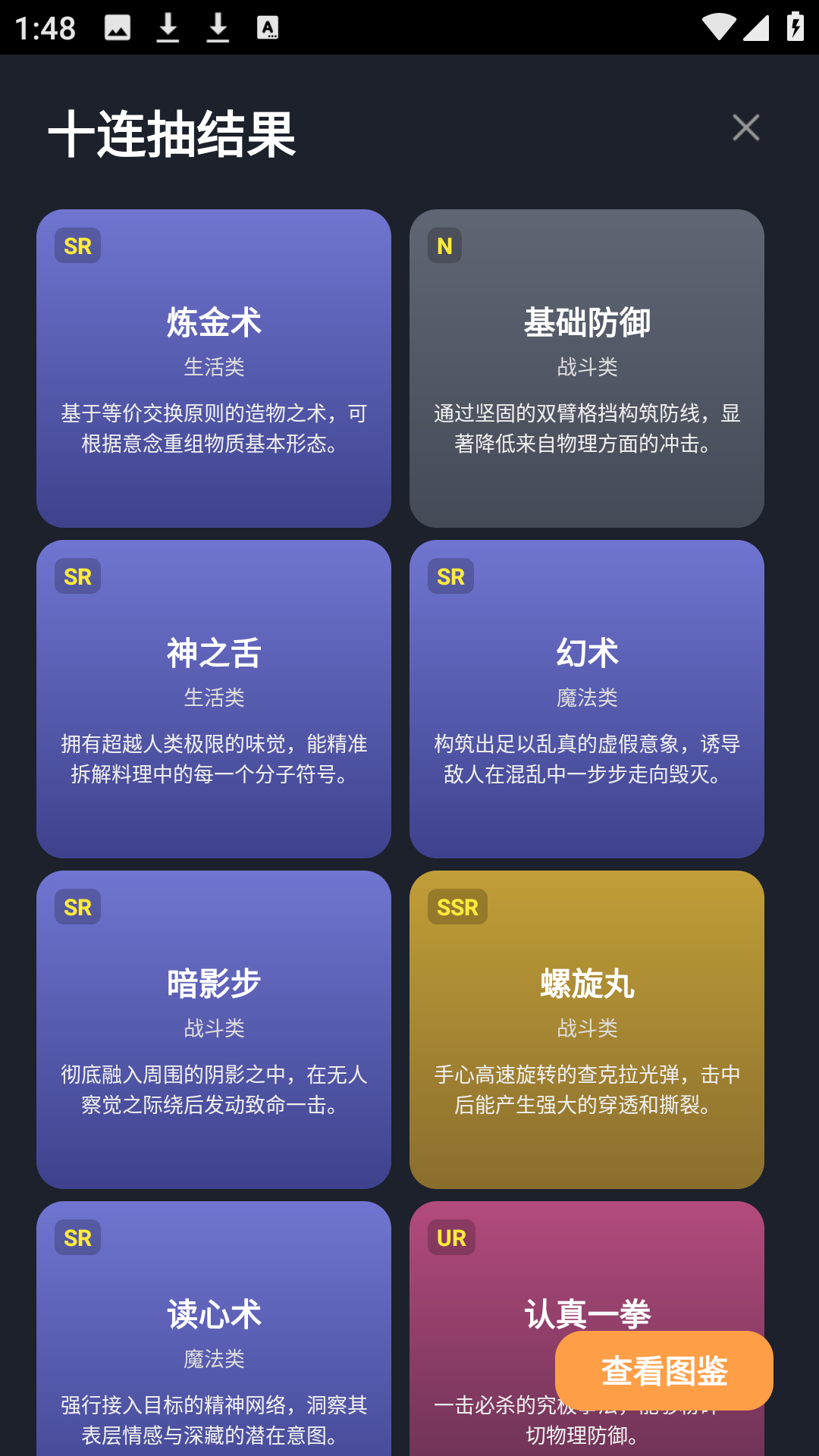Tap the battery icon in the status bar
The image size is (819, 1456).
pyautogui.click(x=794, y=27)
